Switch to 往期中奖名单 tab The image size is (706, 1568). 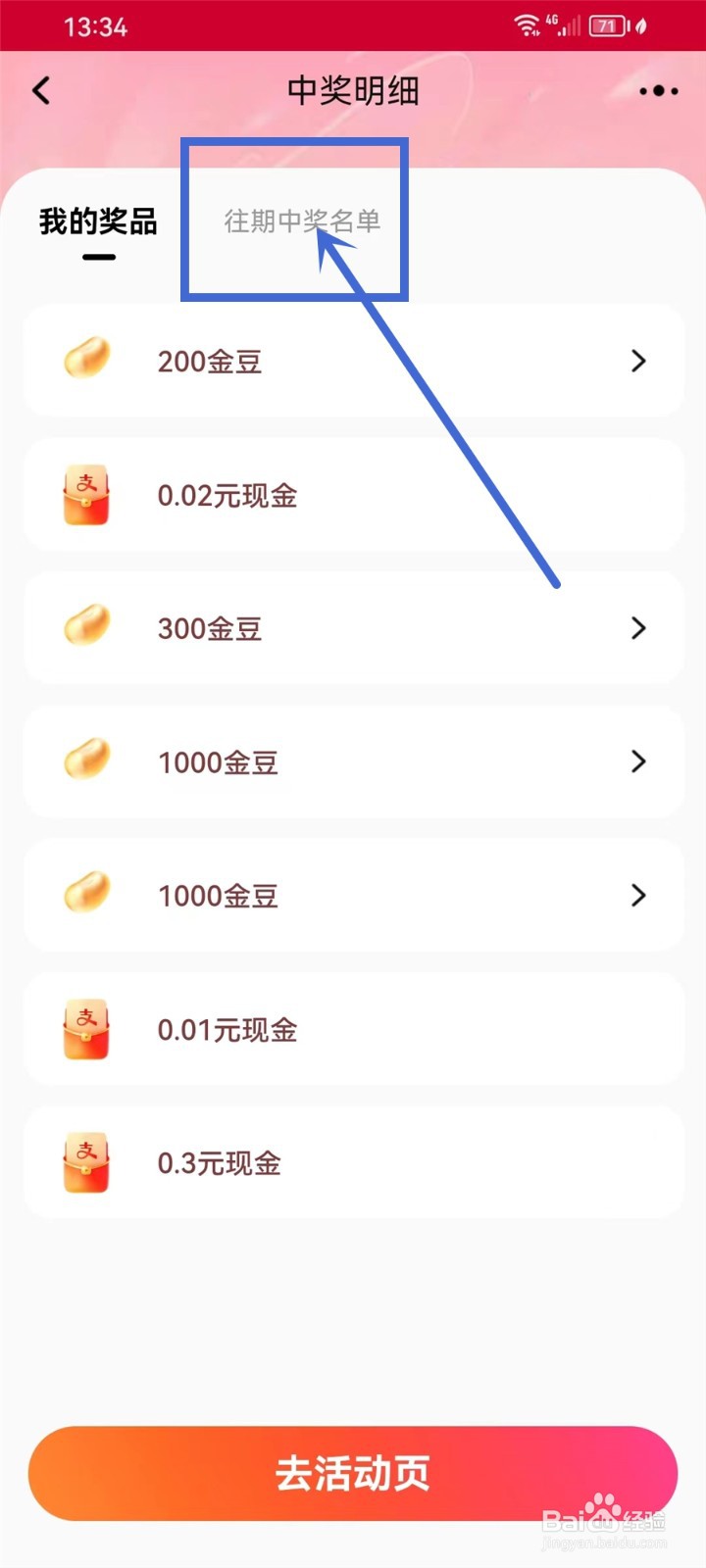point(302,221)
